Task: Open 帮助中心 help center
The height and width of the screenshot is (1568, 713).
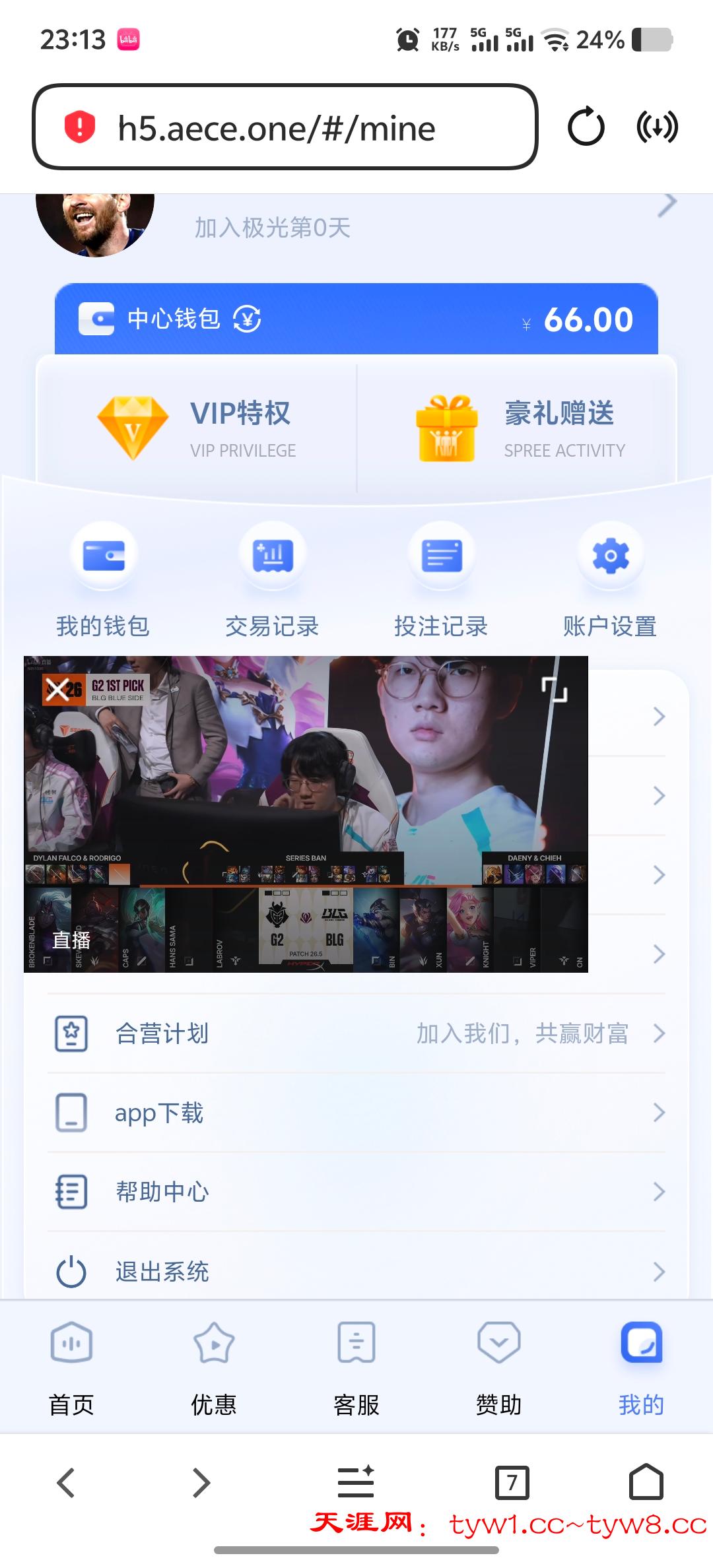Action: tap(356, 1192)
